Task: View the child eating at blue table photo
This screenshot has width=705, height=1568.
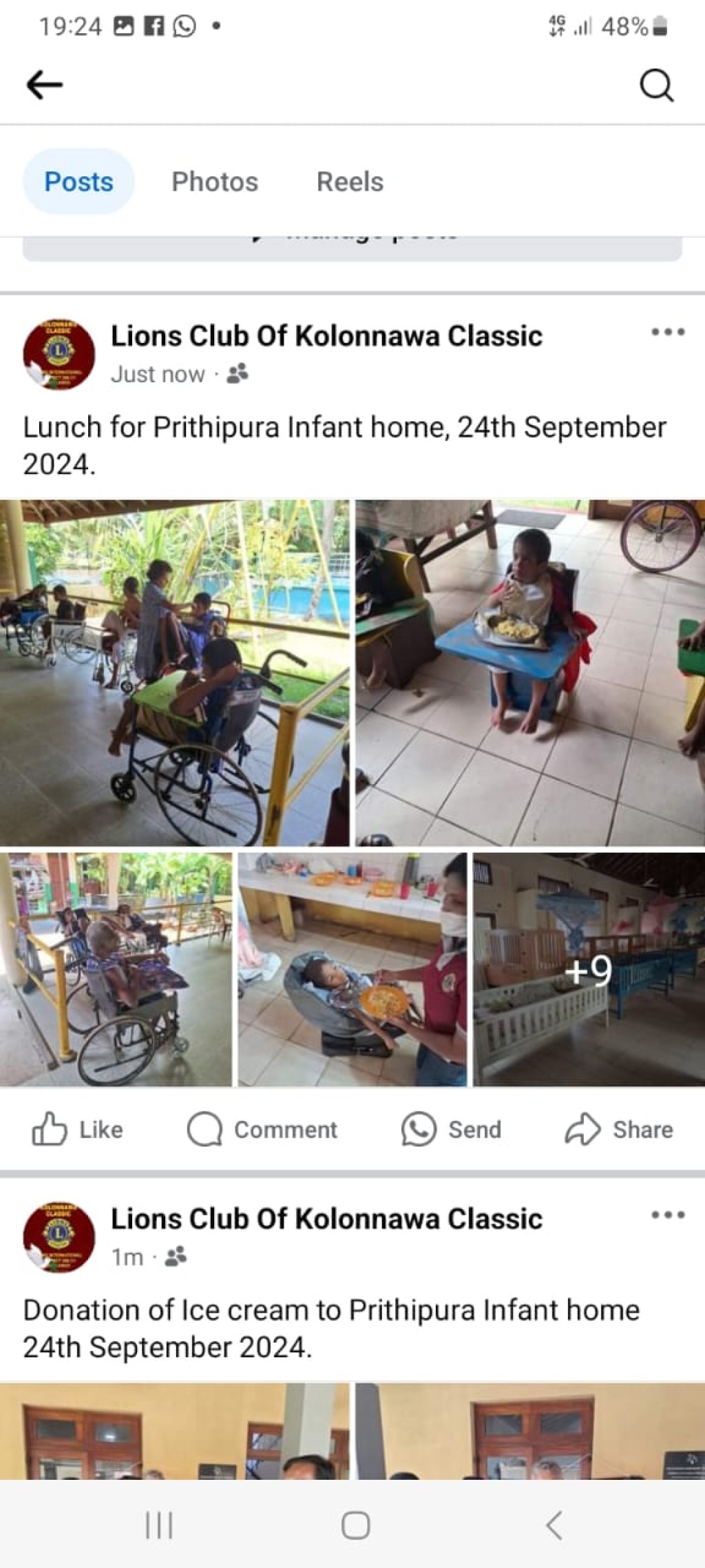Action: click(x=530, y=673)
